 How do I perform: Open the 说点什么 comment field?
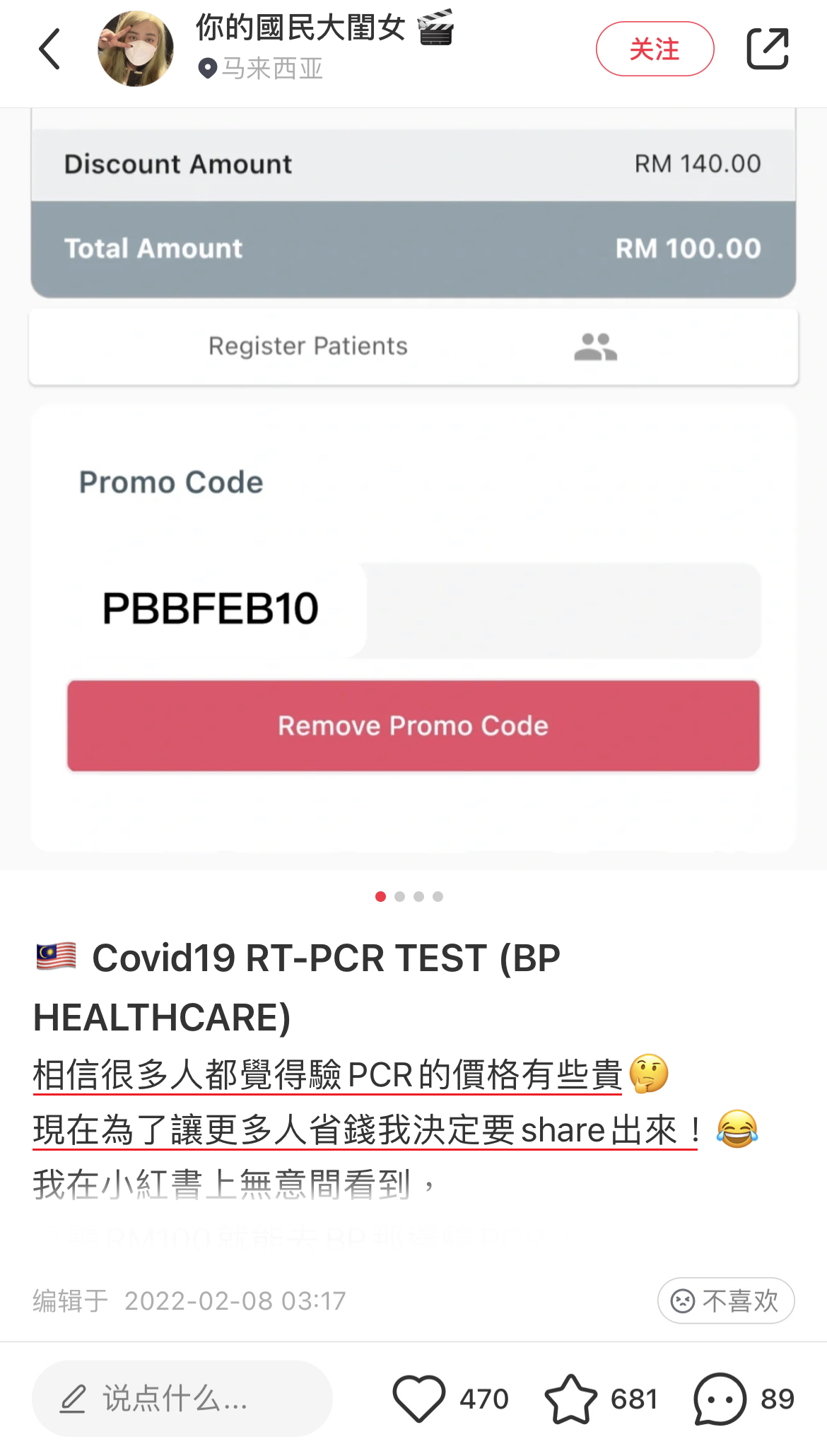pyautogui.click(x=182, y=1398)
